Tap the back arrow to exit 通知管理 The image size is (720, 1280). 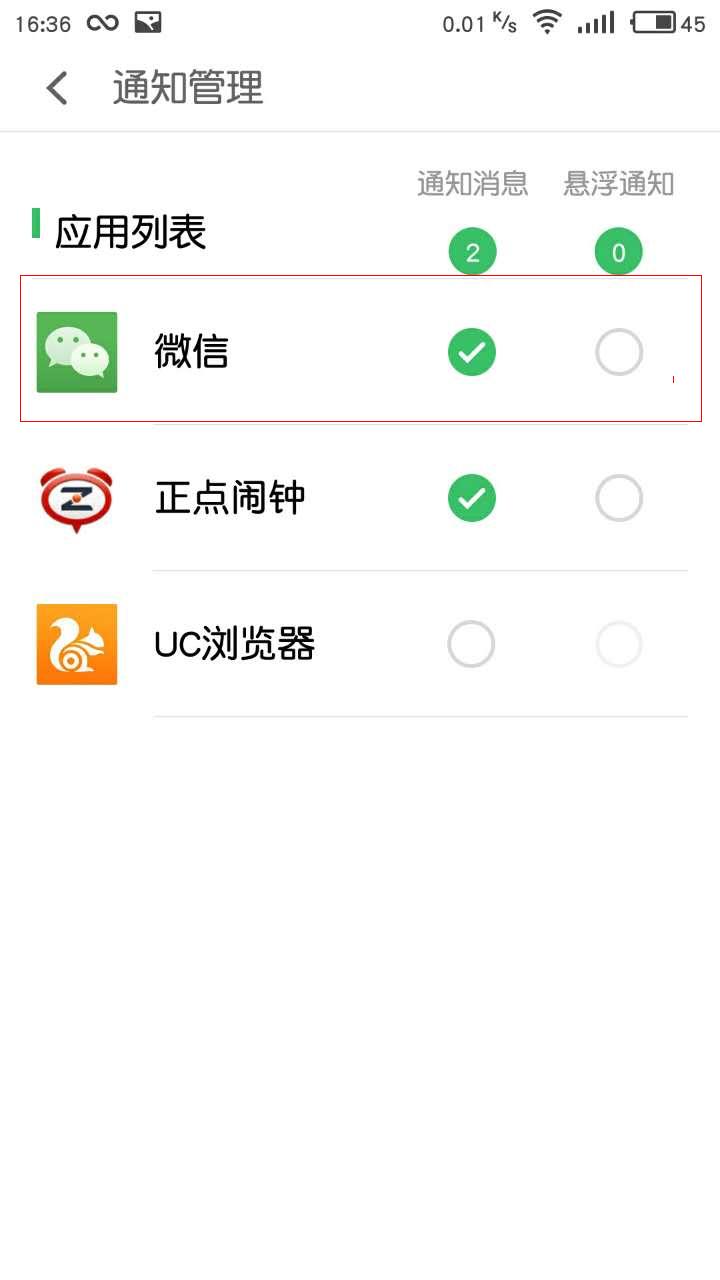click(x=57, y=88)
